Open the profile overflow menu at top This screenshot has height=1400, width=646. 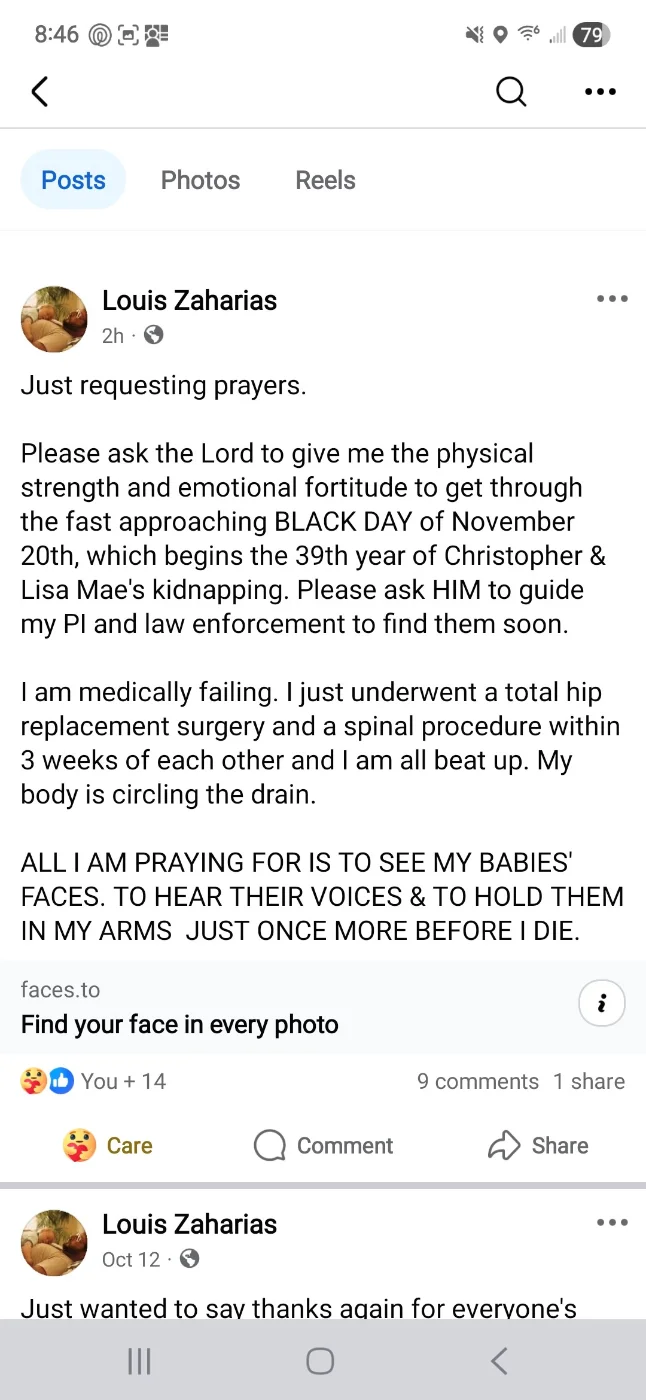click(599, 92)
